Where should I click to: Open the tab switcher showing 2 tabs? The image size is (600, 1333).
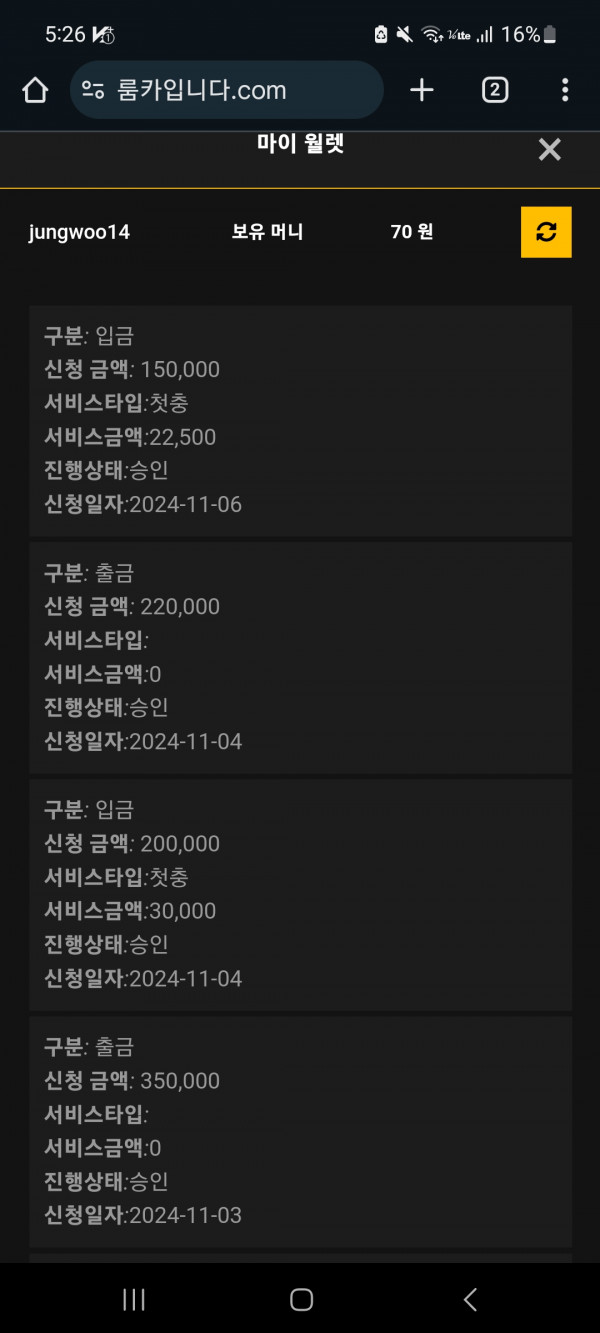(x=495, y=91)
